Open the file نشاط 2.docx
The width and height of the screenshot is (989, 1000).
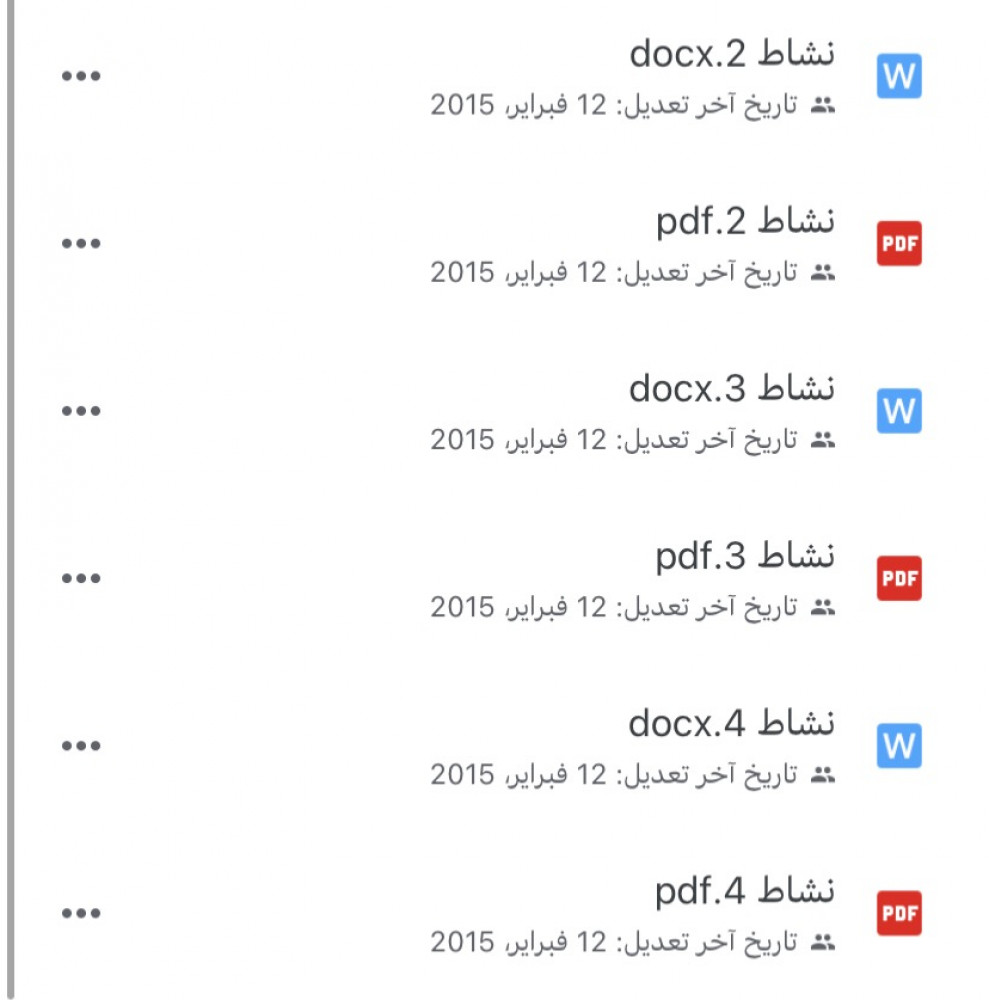pos(732,55)
